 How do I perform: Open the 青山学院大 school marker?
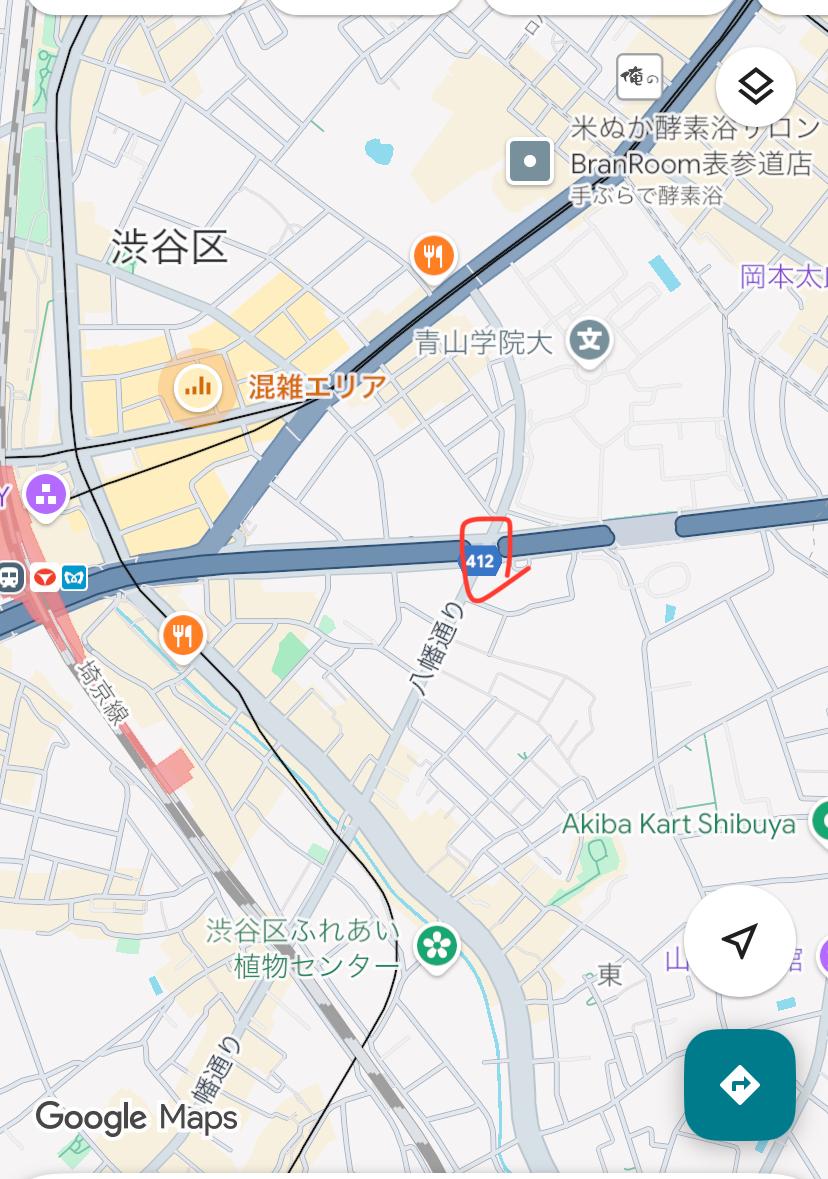click(590, 340)
